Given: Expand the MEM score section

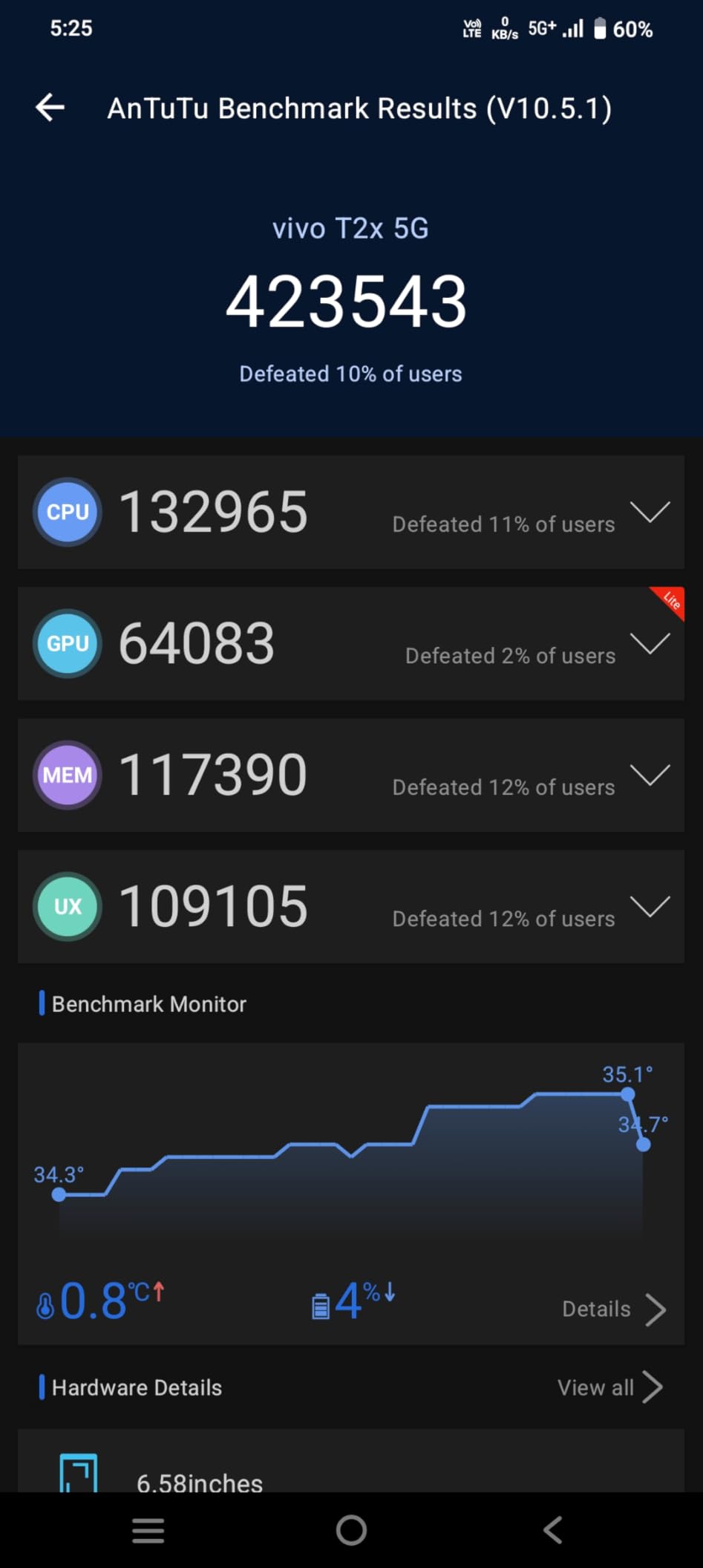Looking at the screenshot, I should pos(650,775).
